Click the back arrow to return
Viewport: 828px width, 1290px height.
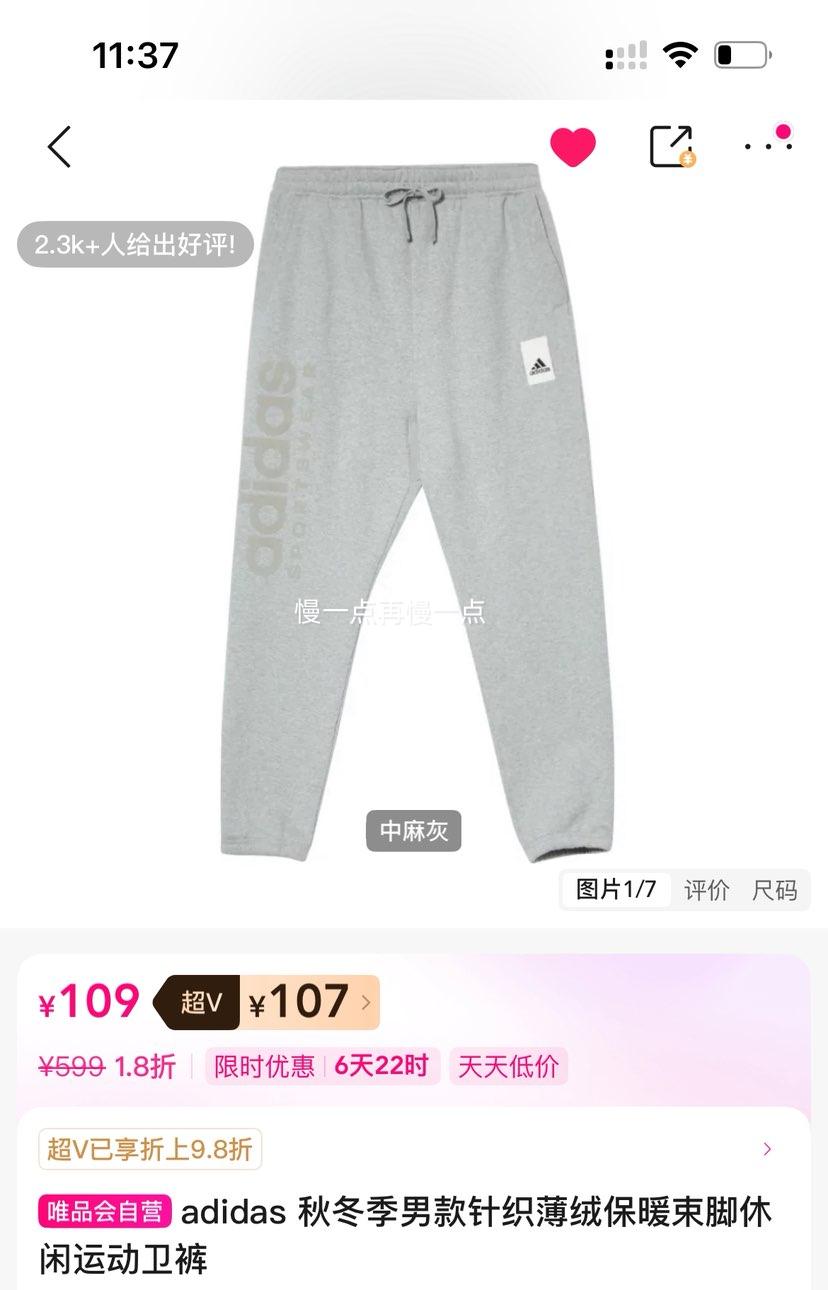57,146
